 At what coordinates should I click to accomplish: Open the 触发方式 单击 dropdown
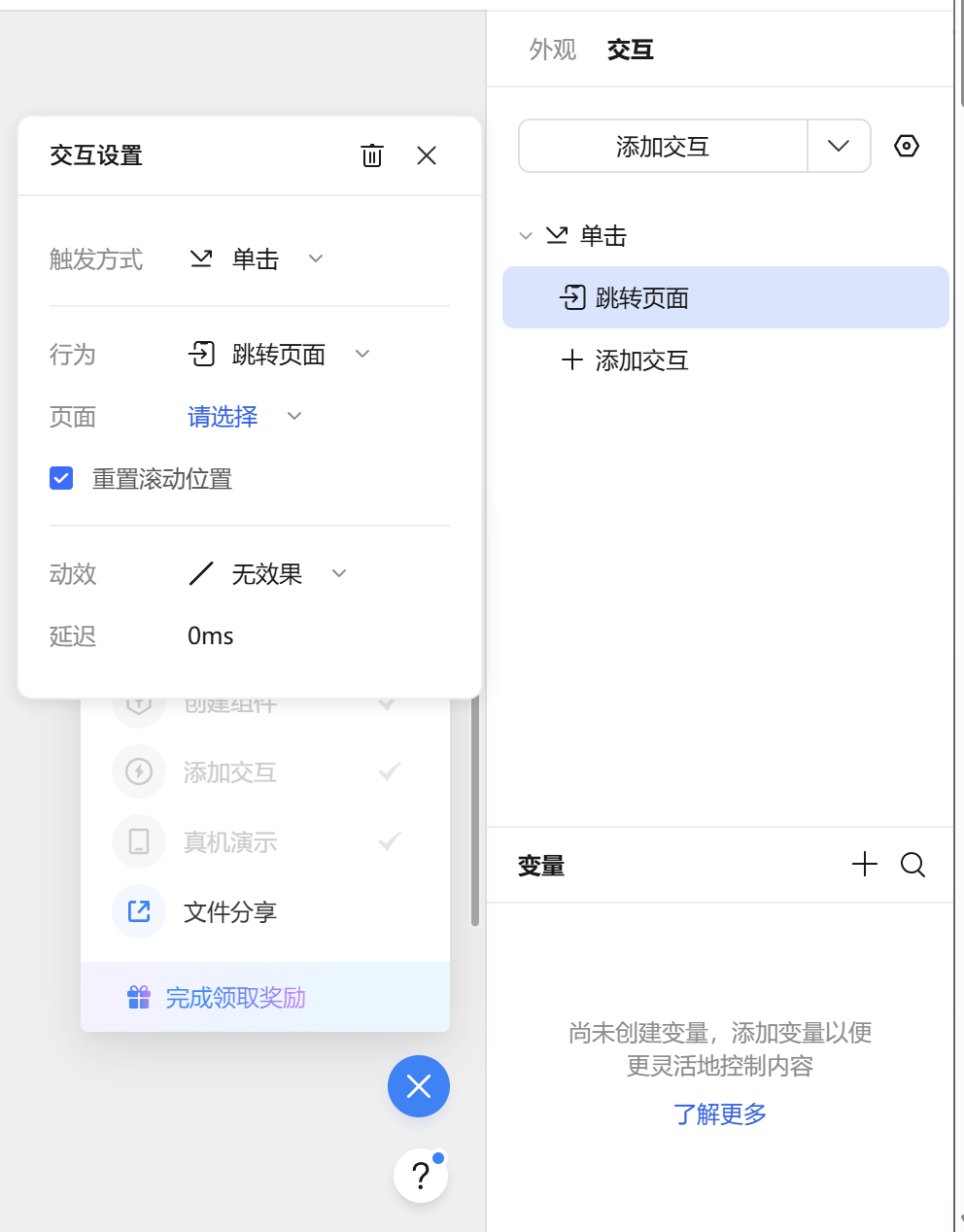pyautogui.click(x=257, y=258)
